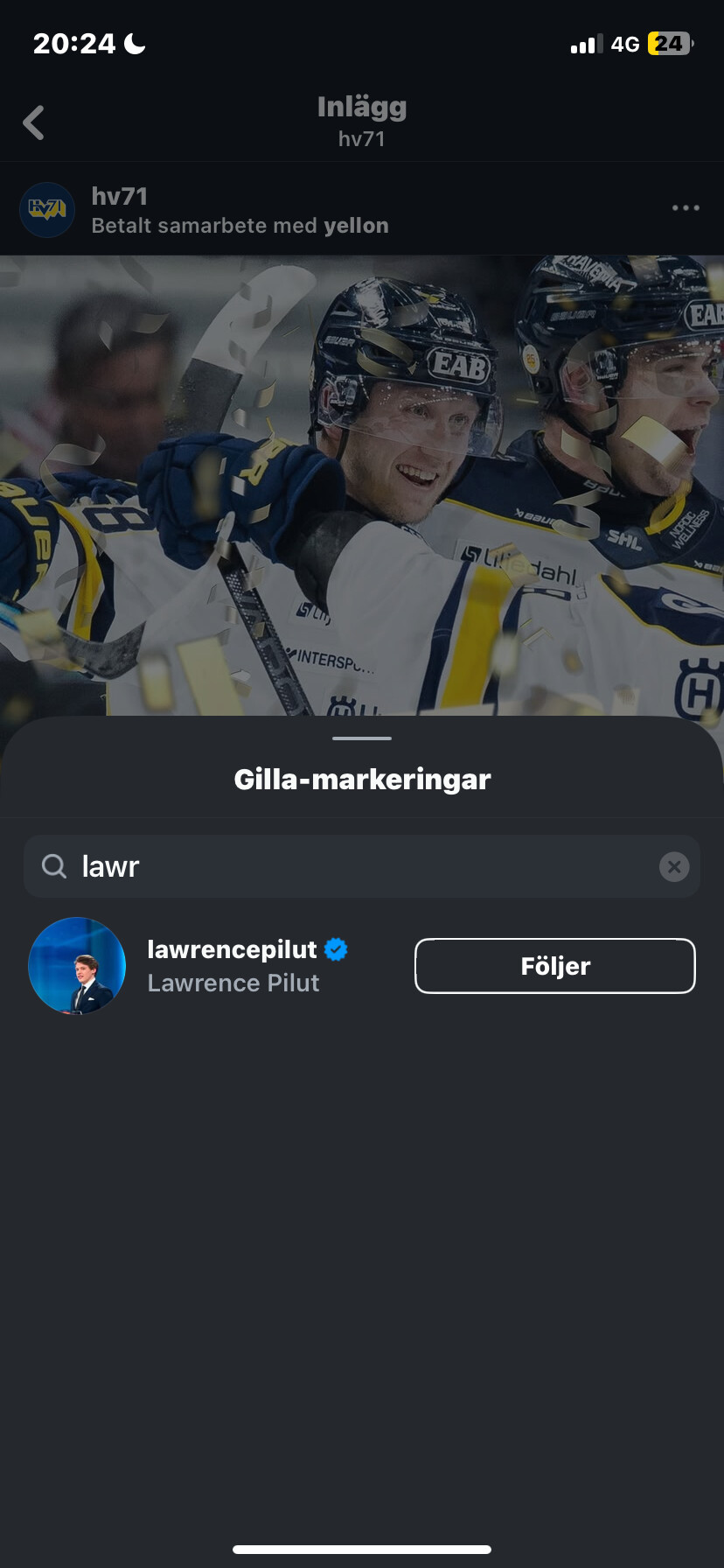724x1568 pixels.
Task: Focus the likes search field
Action: coord(362,866)
